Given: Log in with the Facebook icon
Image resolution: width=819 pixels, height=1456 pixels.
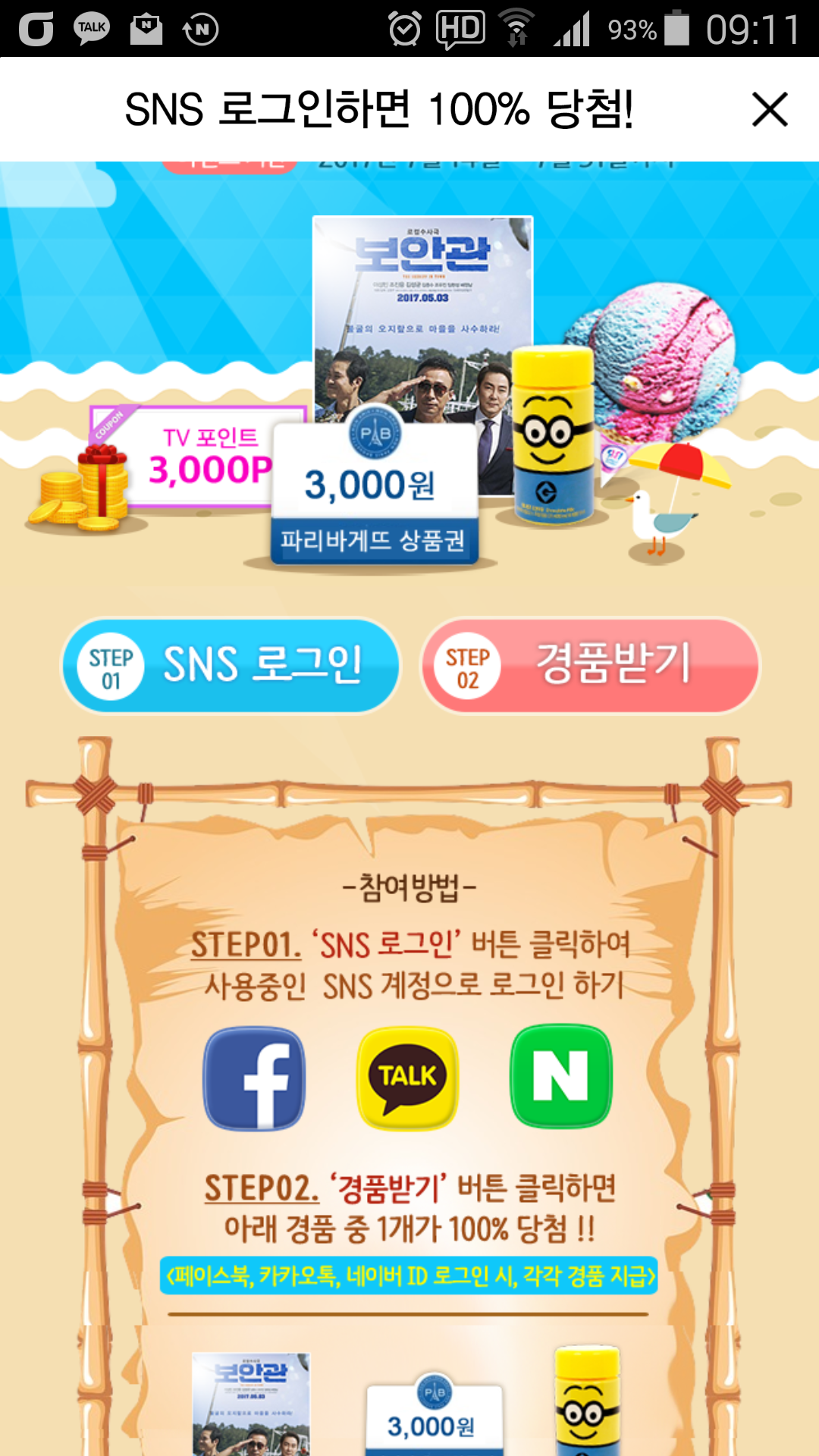Looking at the screenshot, I should tap(255, 1078).
